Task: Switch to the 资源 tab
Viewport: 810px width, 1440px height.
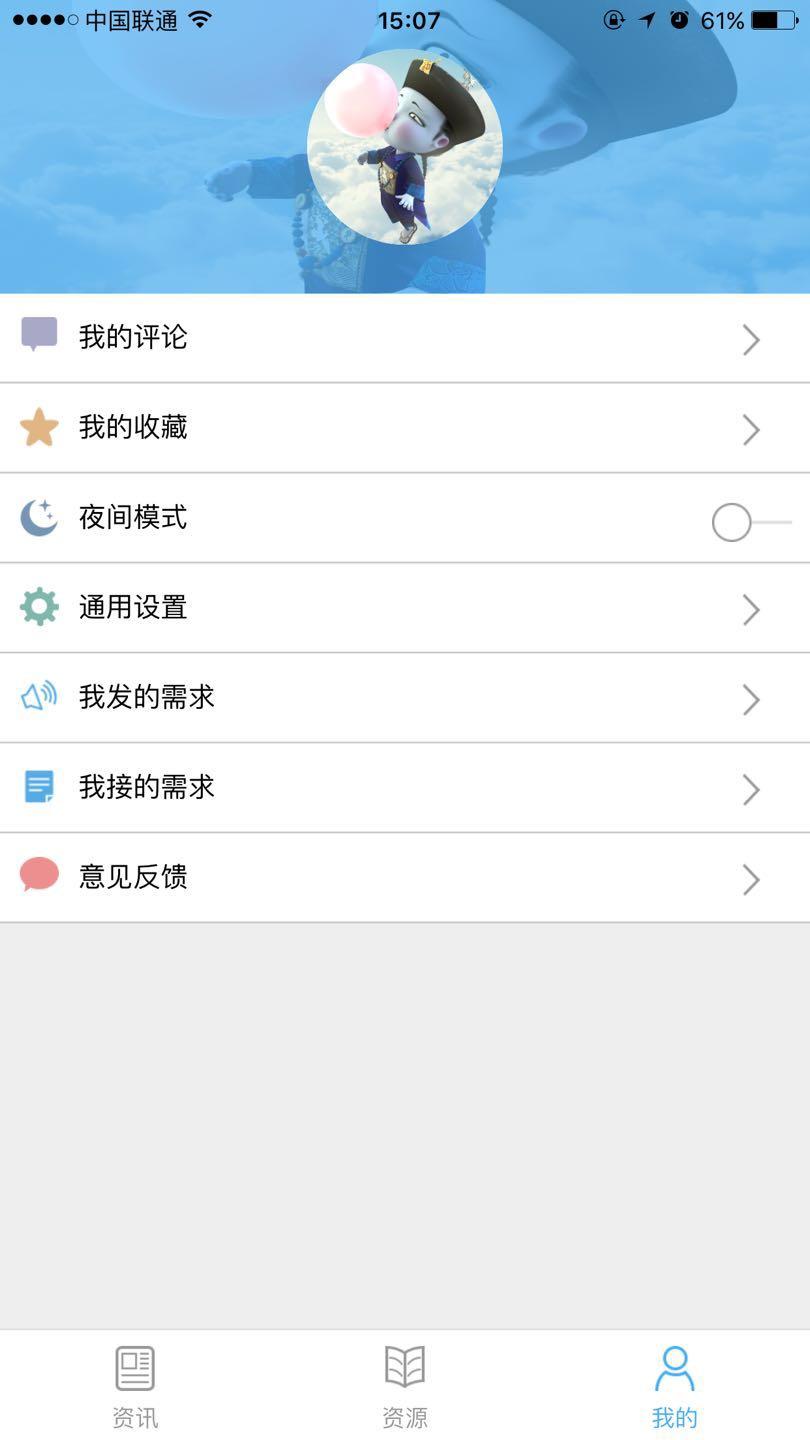Action: click(405, 1386)
